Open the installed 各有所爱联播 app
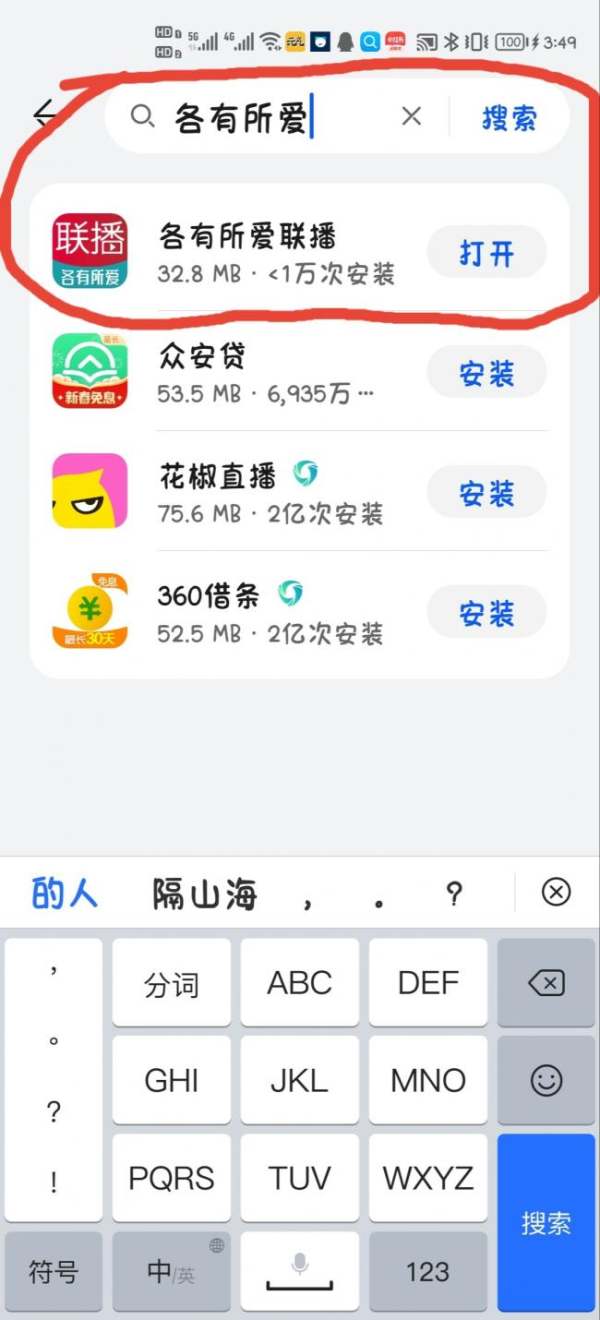The width and height of the screenshot is (600, 1320). 486,253
